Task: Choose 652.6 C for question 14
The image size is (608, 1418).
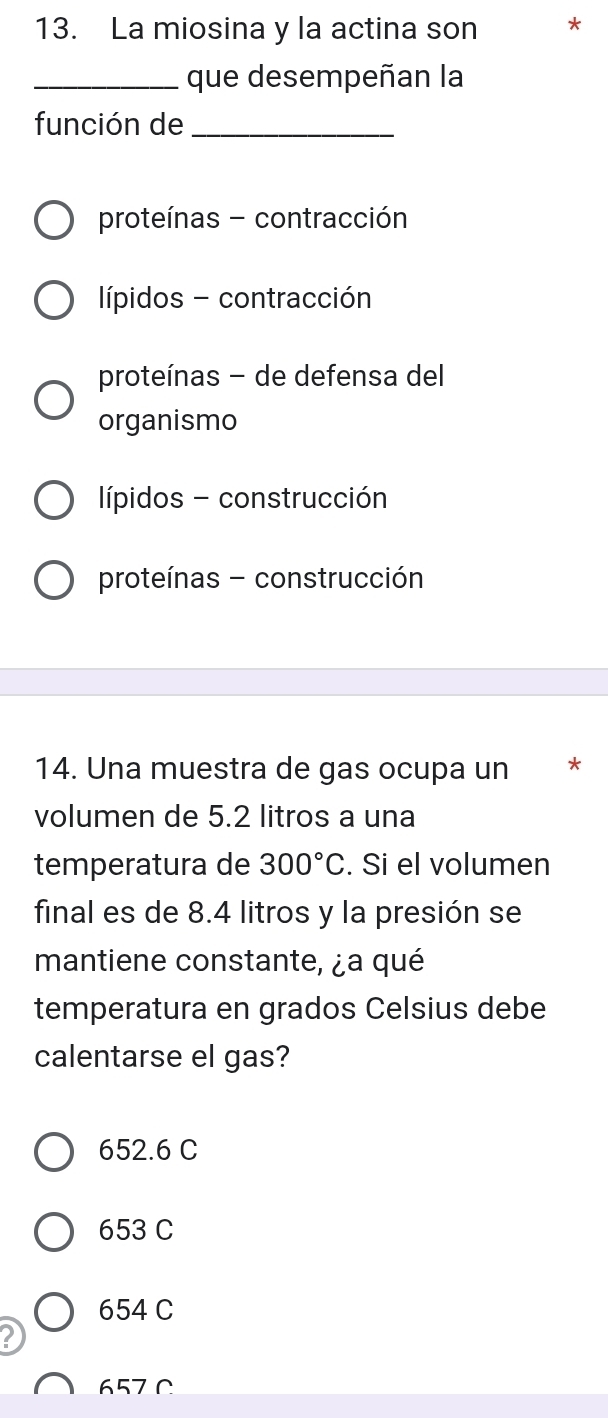Action: coord(54,1152)
